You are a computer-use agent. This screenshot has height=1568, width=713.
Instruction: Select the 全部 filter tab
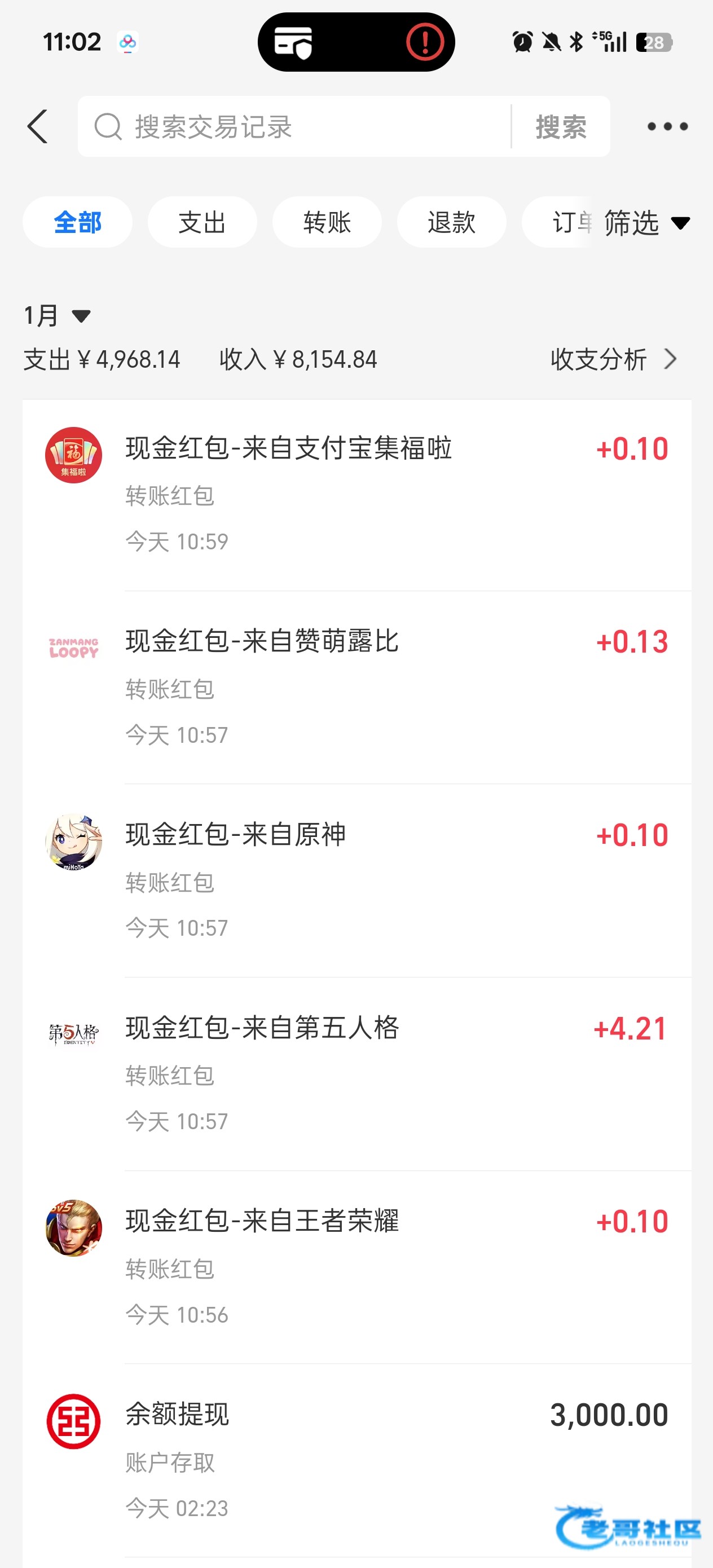pos(77,222)
